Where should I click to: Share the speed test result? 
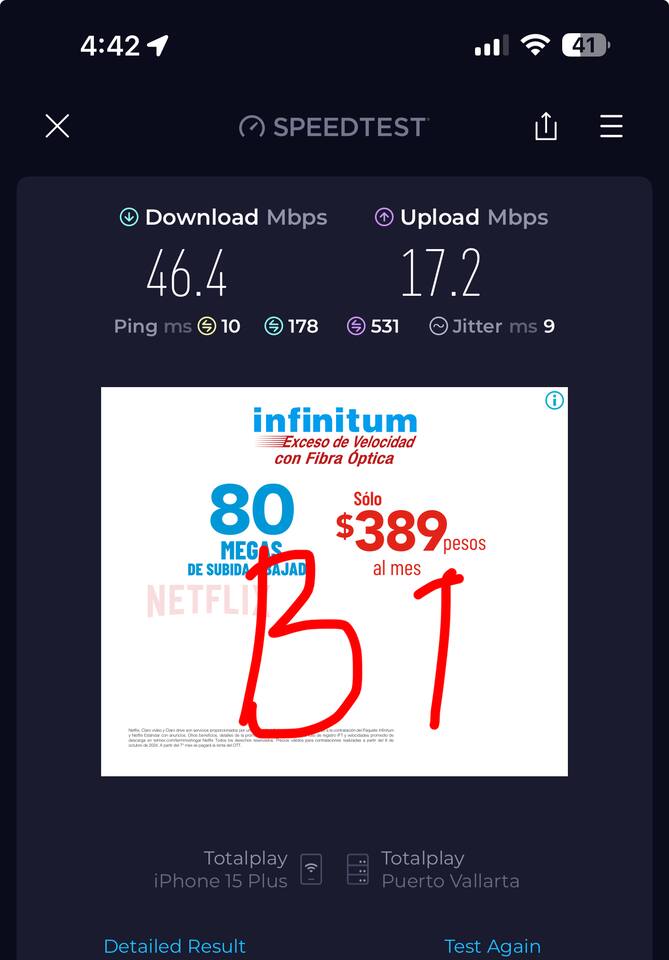tap(545, 126)
